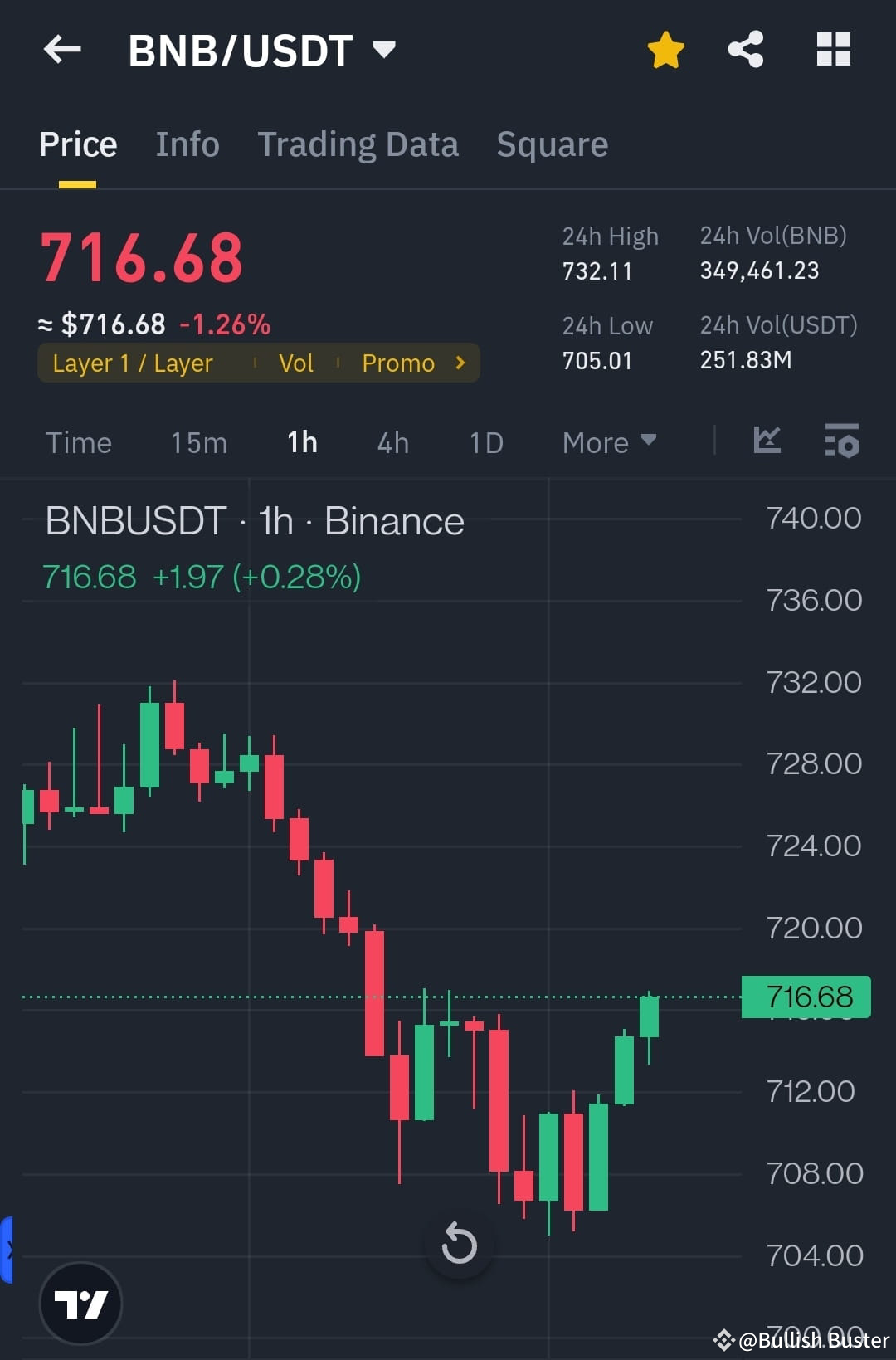Select the line chart style icon
Image resolution: width=896 pixels, height=1360 pixels.
766,442
